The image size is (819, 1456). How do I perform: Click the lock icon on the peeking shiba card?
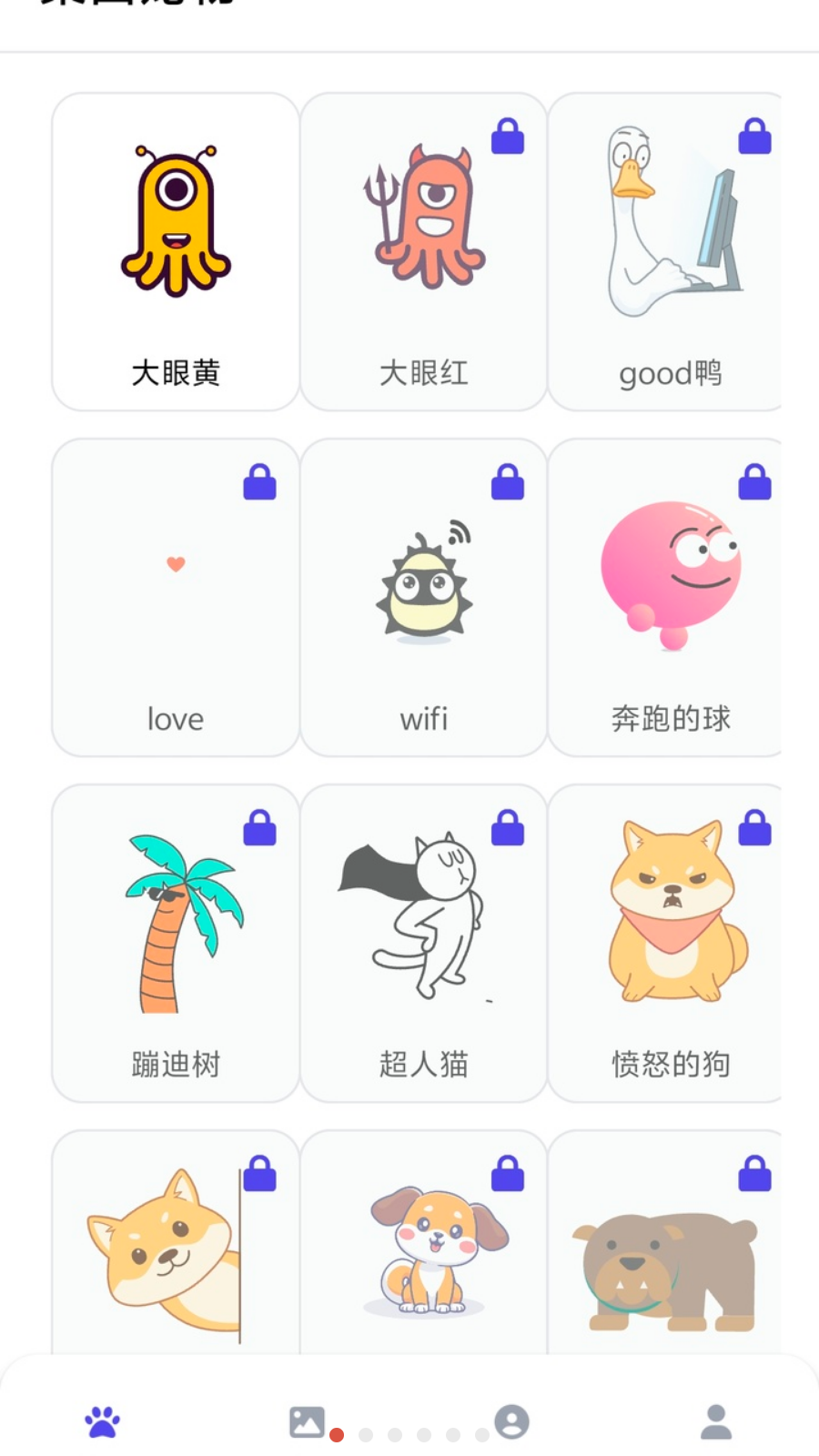pyautogui.click(x=258, y=1172)
